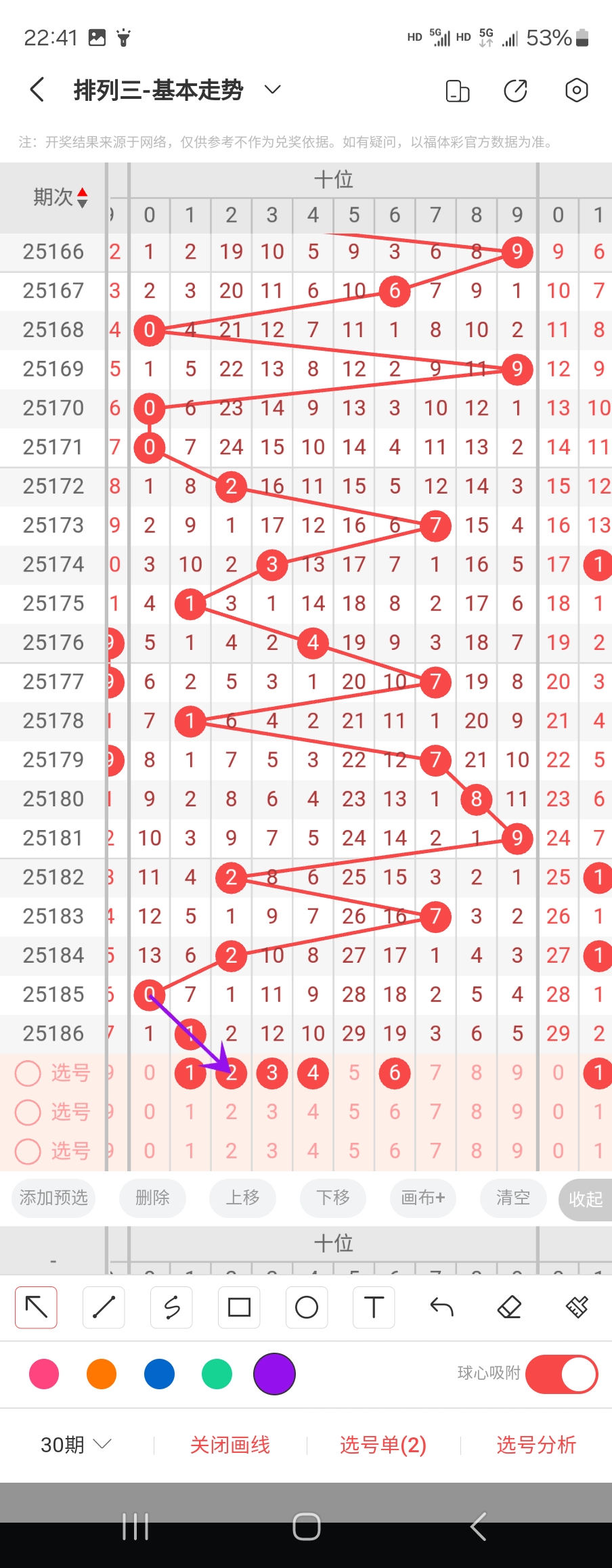The height and width of the screenshot is (1568, 612).
Task: Open the share icon in the top bar
Action: 515,90
